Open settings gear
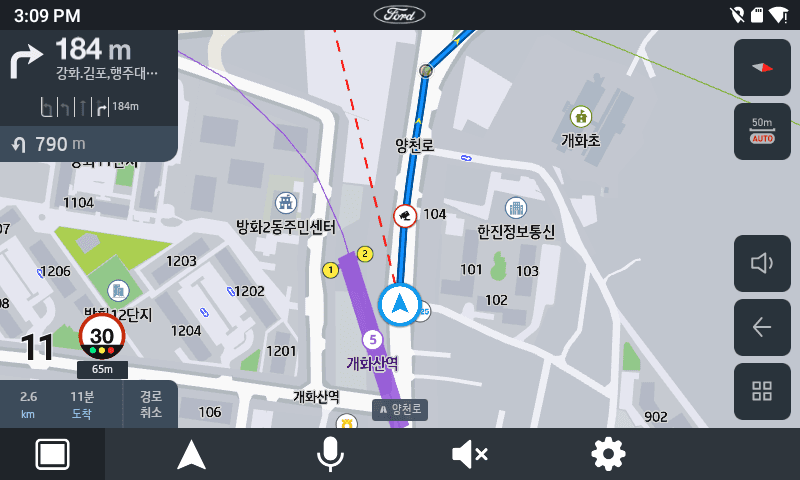The image size is (800, 480). (608, 455)
